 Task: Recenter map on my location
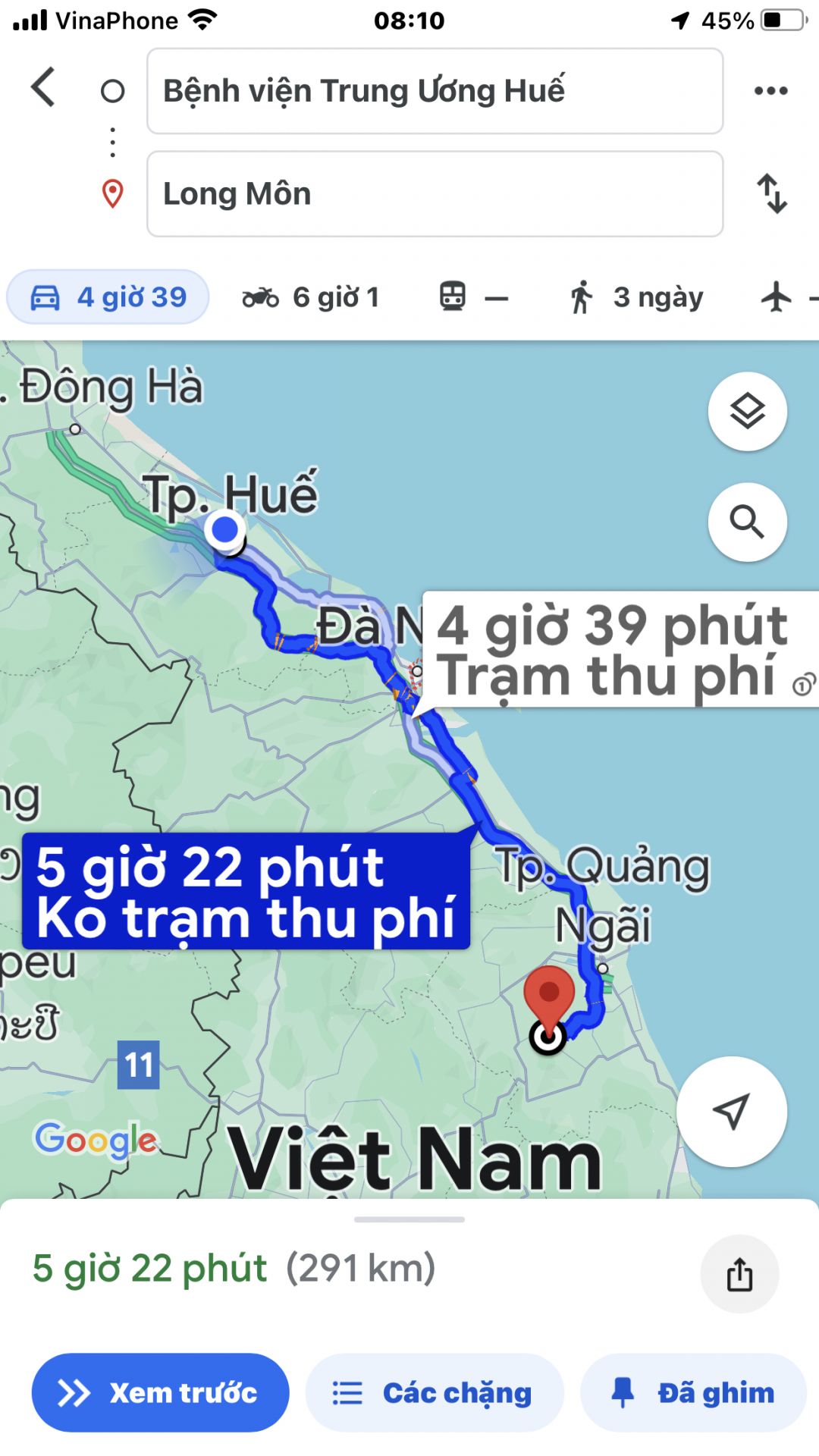(x=731, y=1112)
